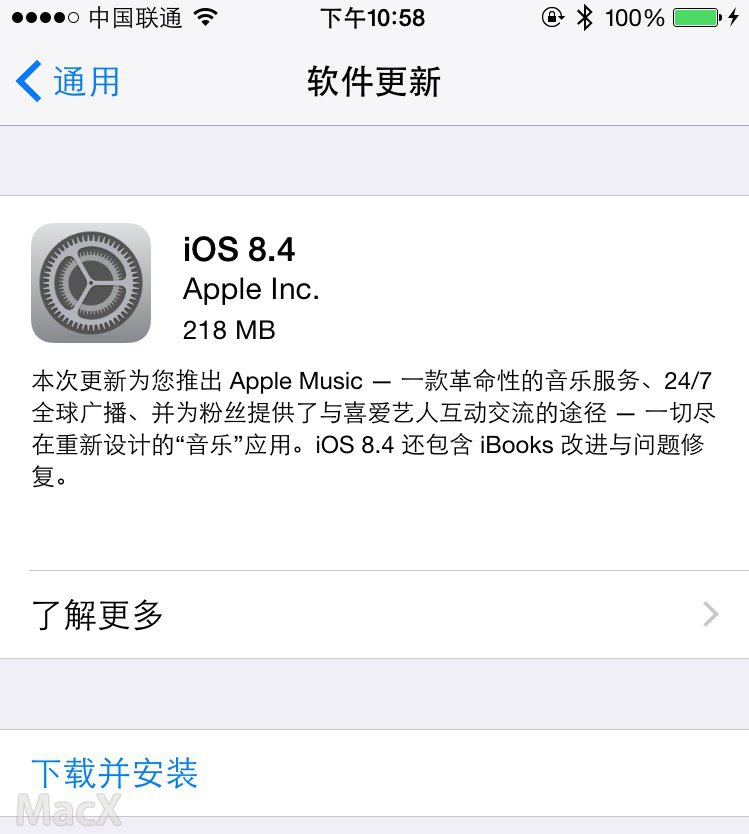Go back to 通用 settings
The height and width of the screenshot is (834, 749).
click(68, 81)
